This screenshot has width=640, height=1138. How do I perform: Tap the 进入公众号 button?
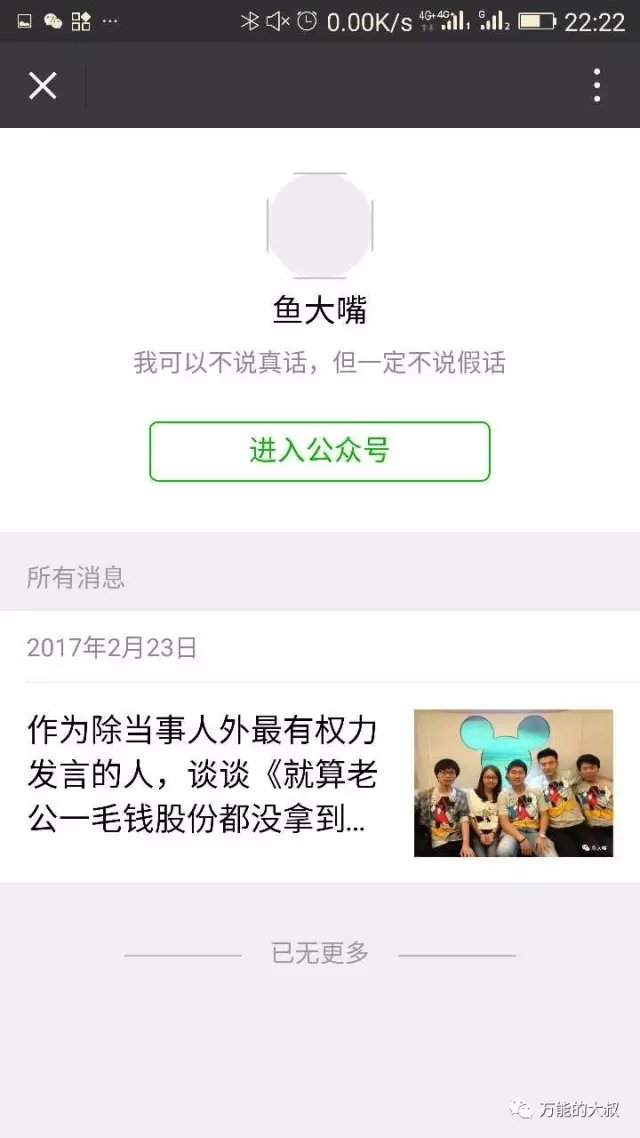point(319,451)
